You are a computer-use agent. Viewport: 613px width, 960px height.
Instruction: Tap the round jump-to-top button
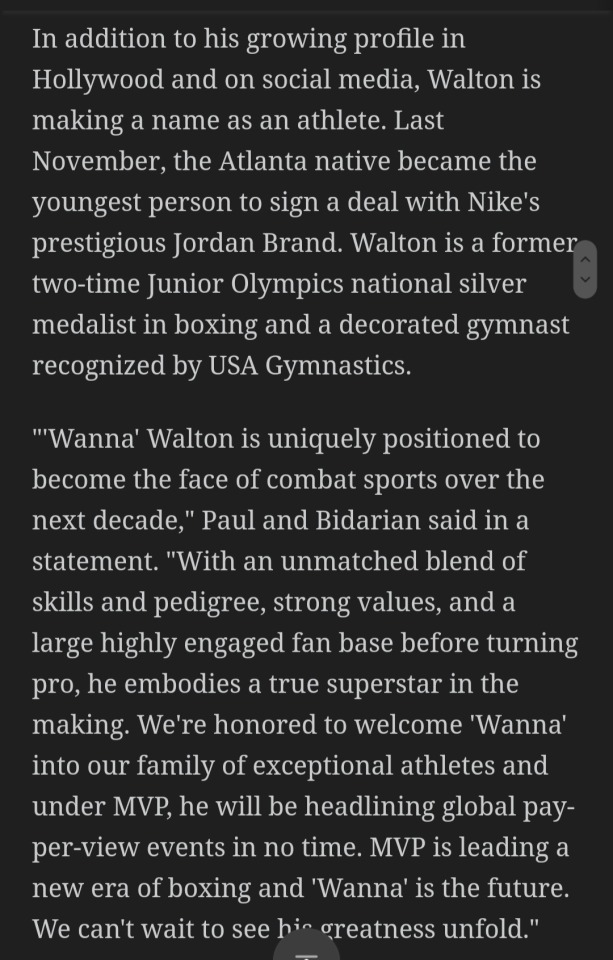point(306,946)
